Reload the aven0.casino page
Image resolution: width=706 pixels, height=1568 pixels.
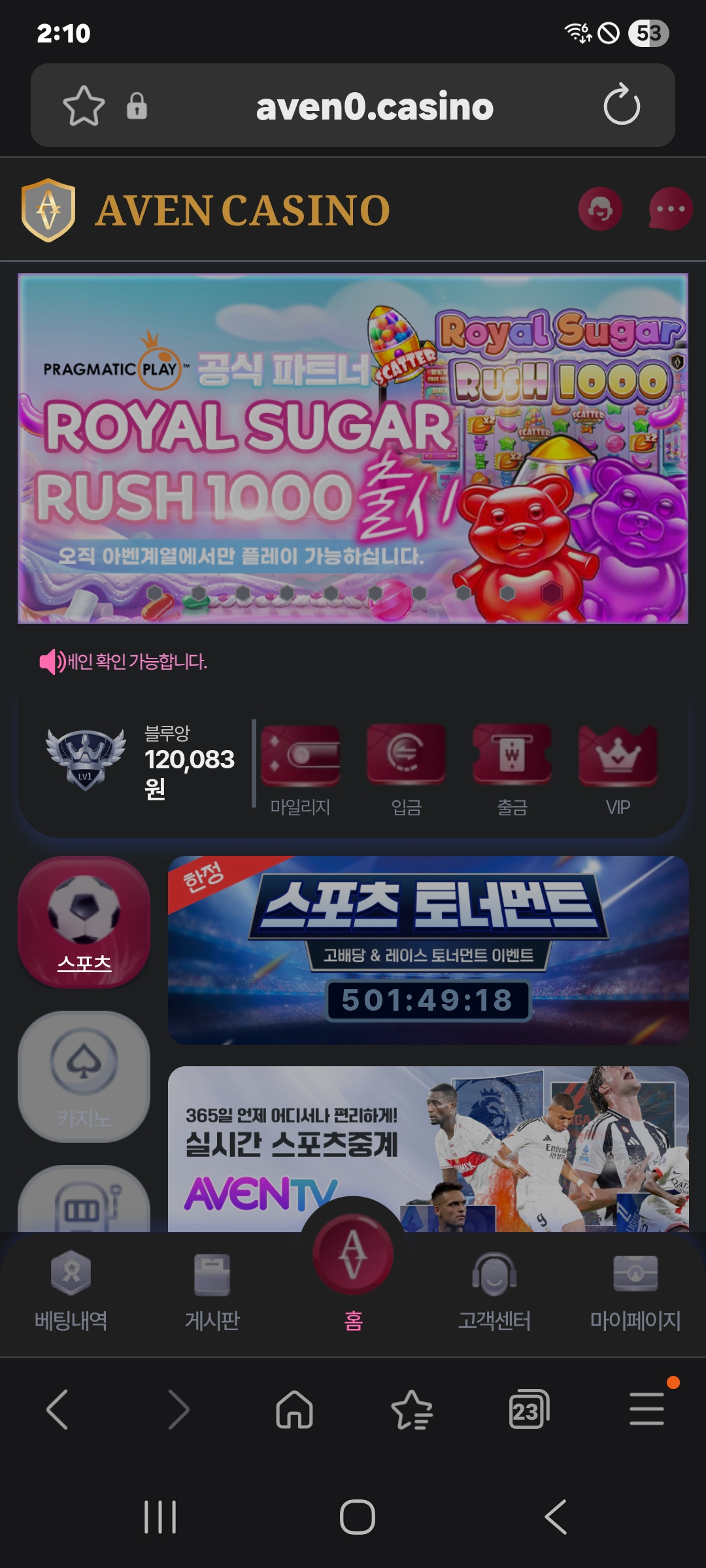point(622,105)
